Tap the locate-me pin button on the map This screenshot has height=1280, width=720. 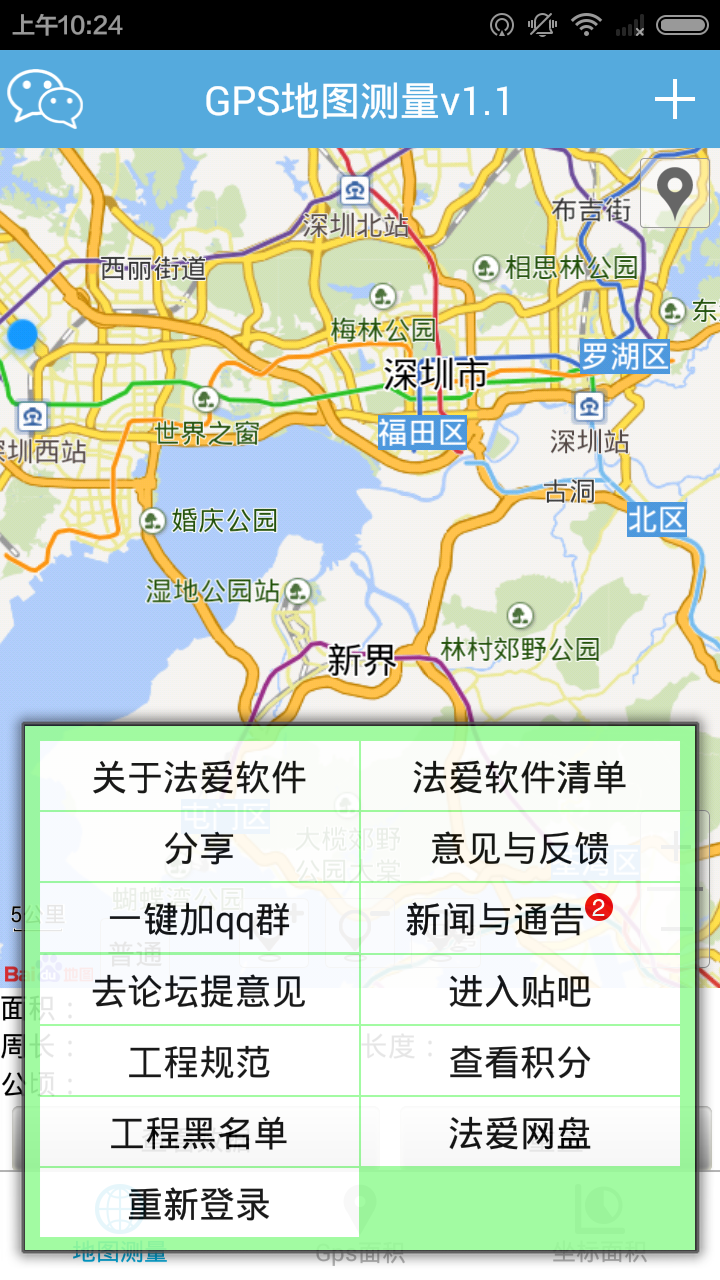[674, 191]
